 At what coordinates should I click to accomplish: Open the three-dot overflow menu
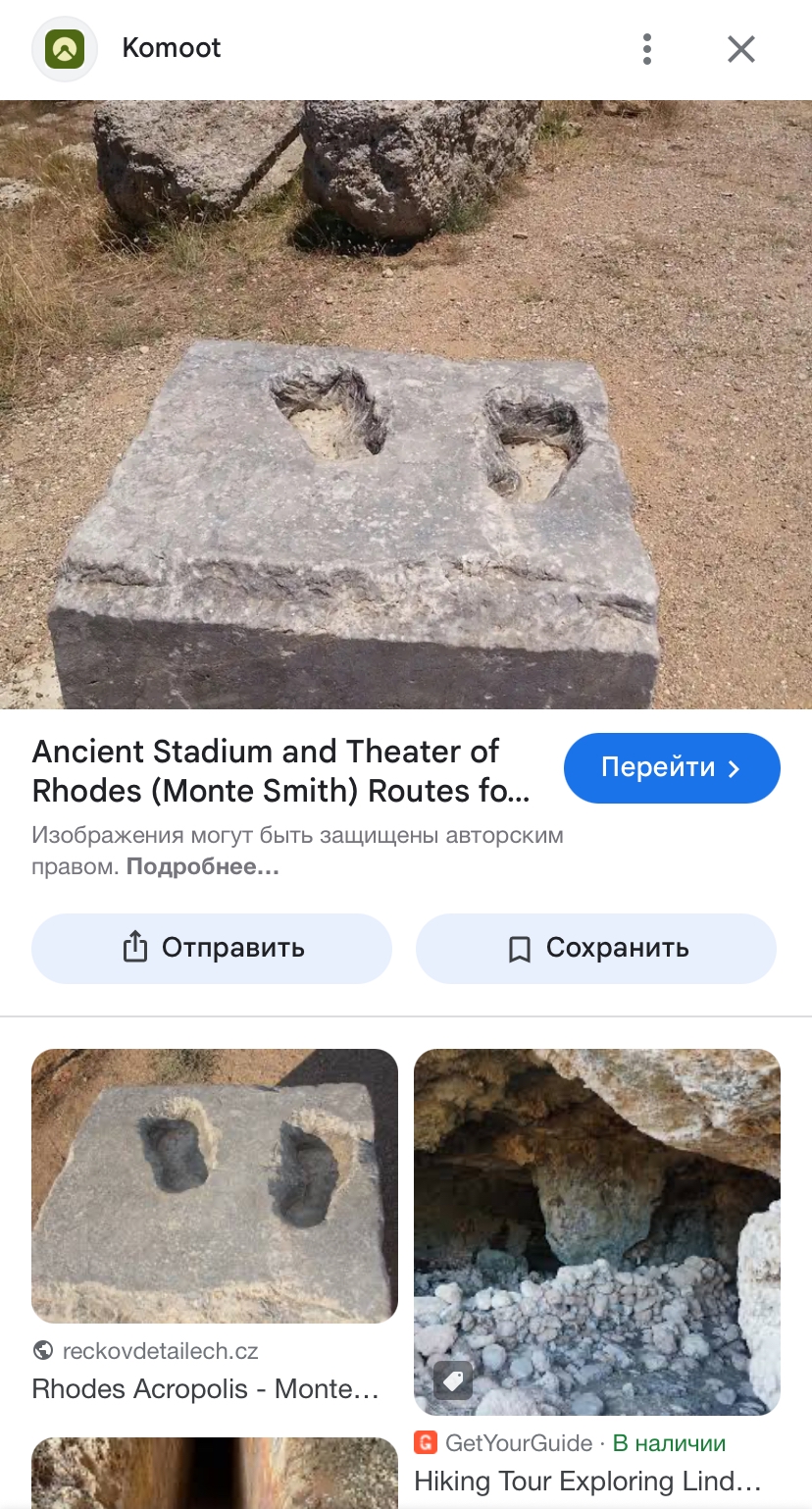(x=646, y=48)
